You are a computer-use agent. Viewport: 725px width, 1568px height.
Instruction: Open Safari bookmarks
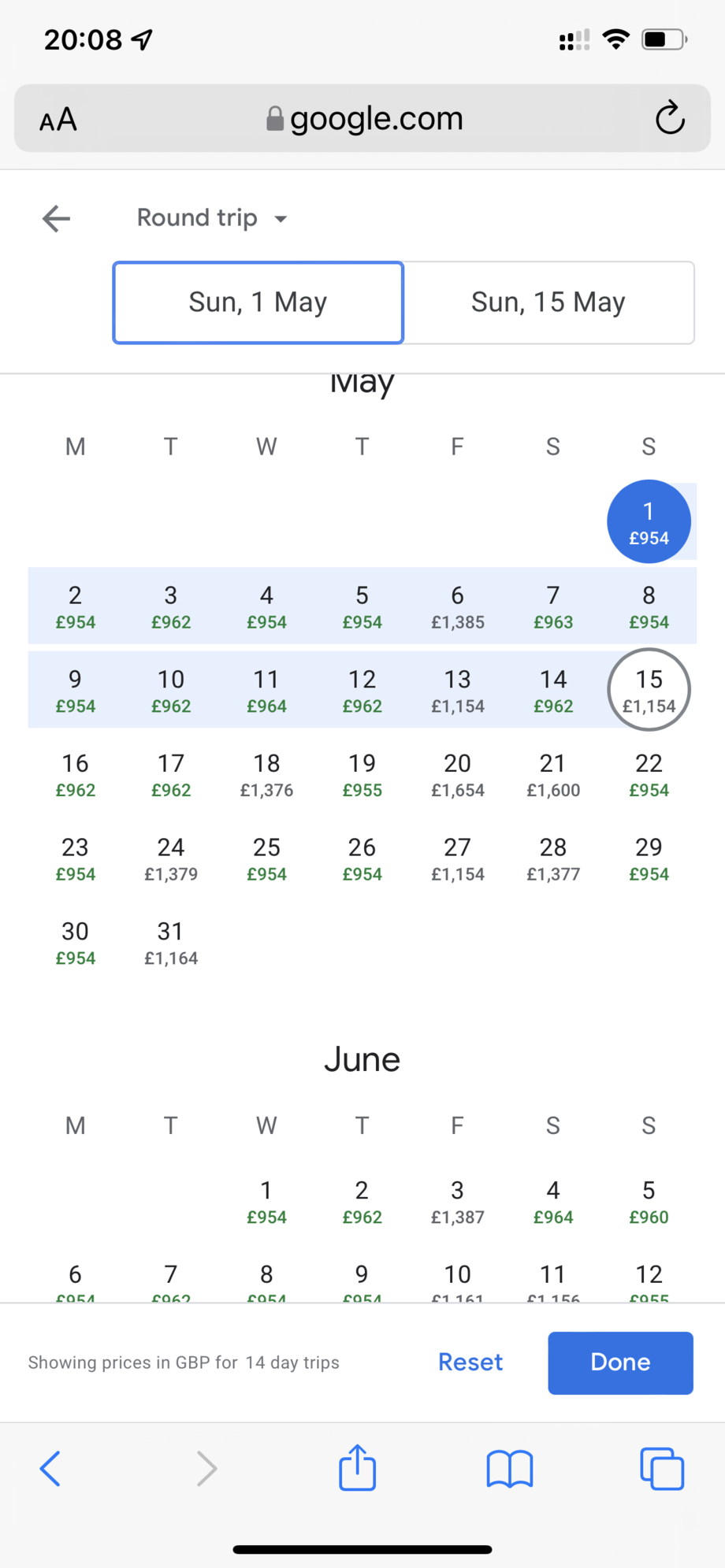coord(510,1469)
